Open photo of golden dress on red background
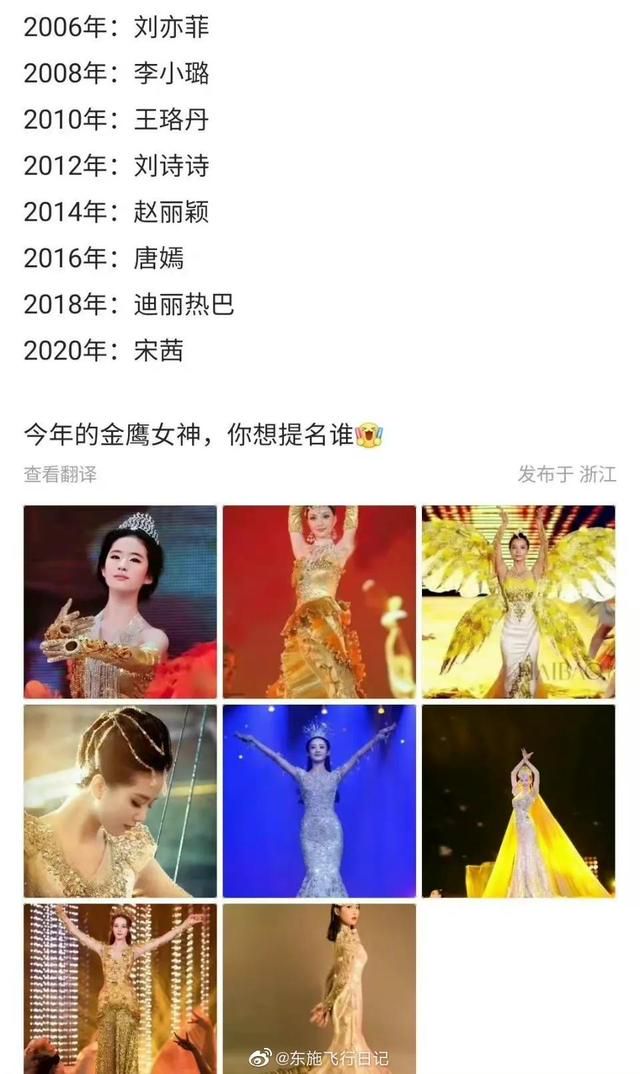640x1074 pixels. click(319, 601)
